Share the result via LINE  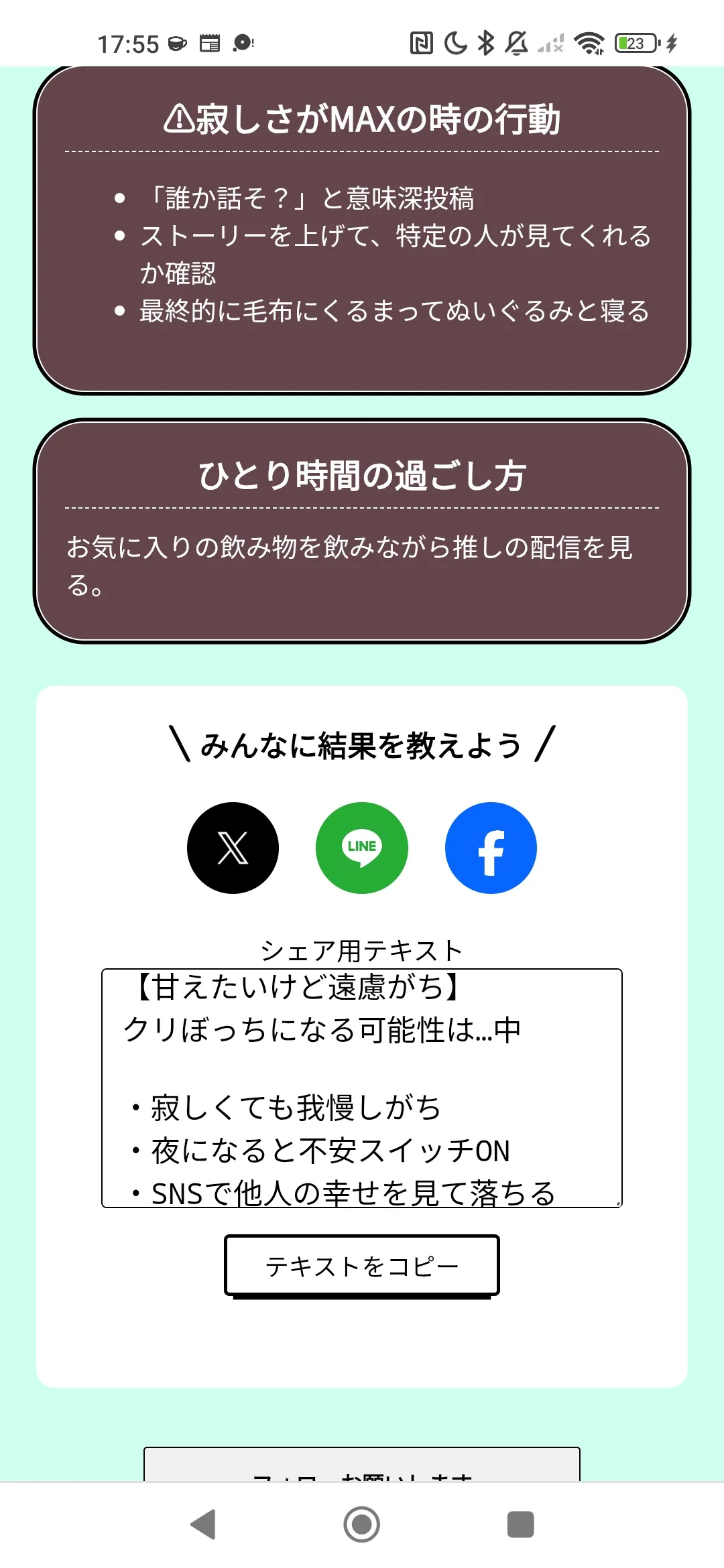tap(362, 848)
